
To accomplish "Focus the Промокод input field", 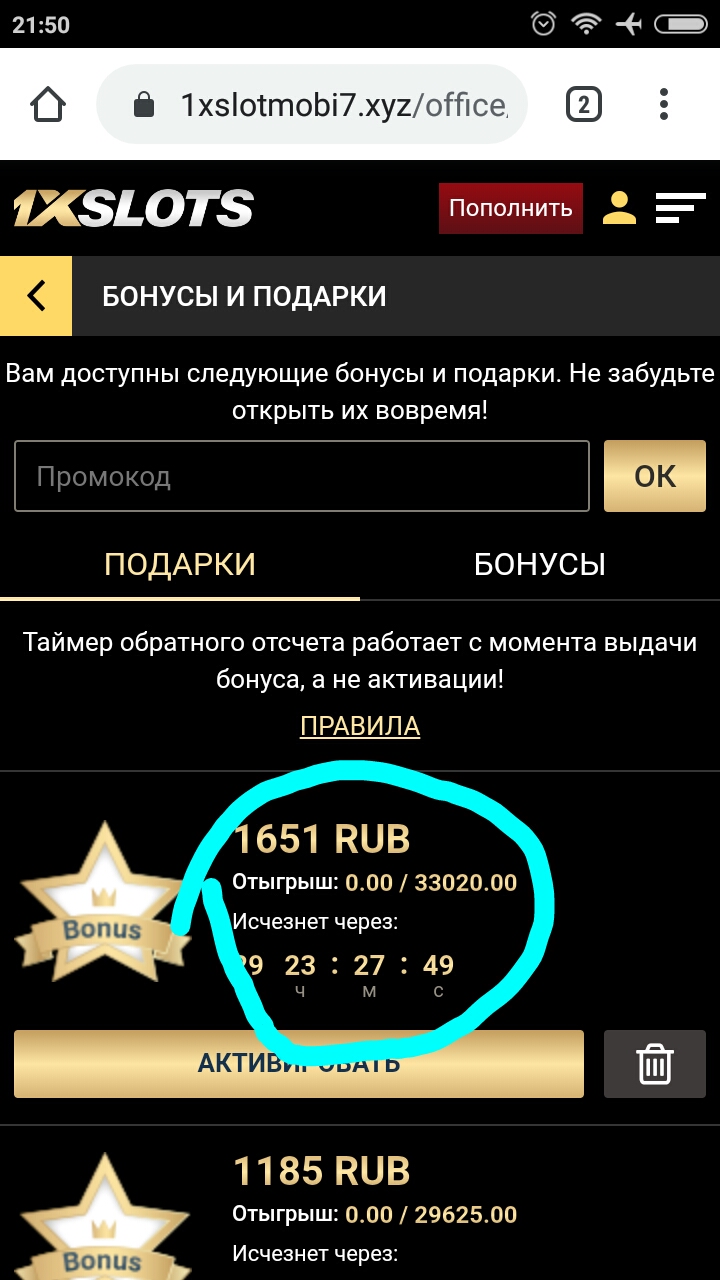I will point(301,476).
